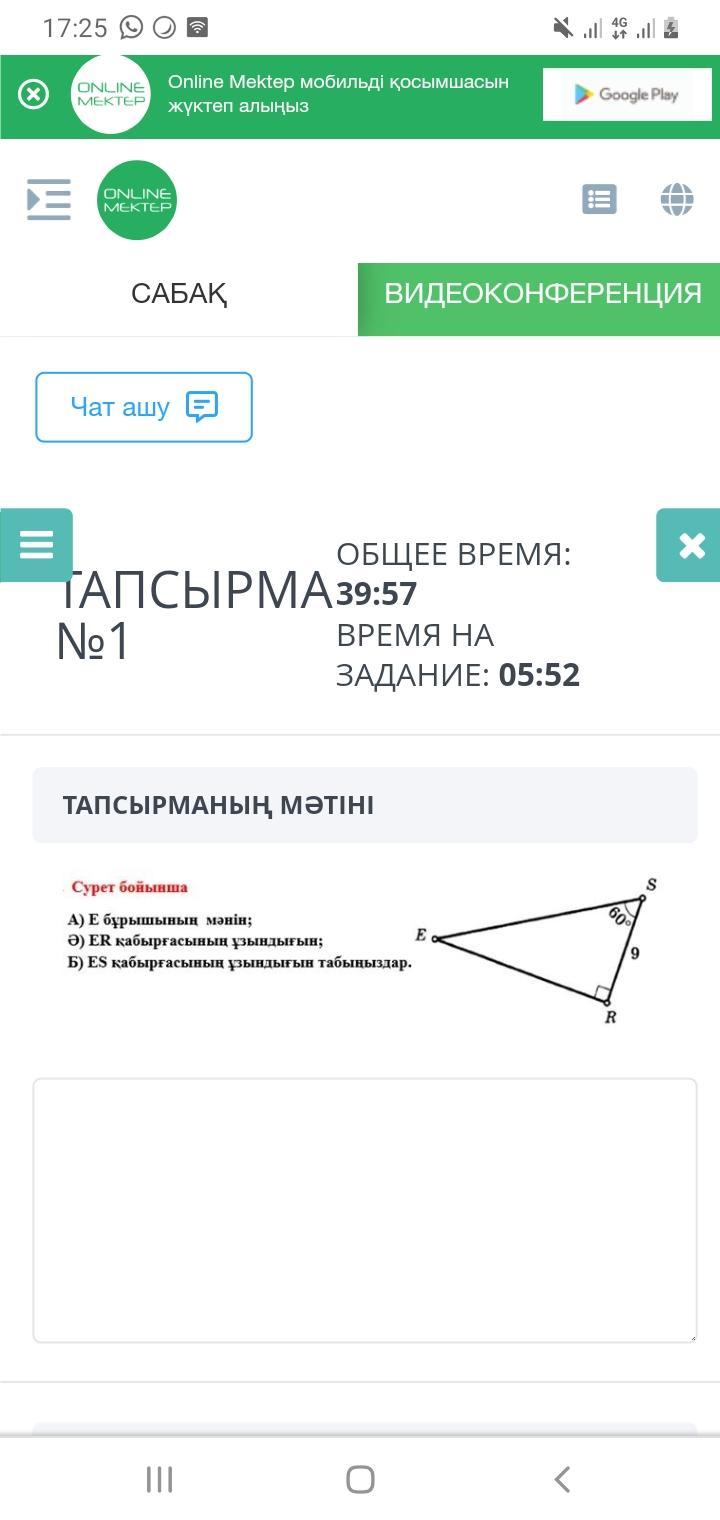Image resolution: width=720 pixels, height=1520 pixels.
Task: Focus the answer text area
Action: (365, 1210)
